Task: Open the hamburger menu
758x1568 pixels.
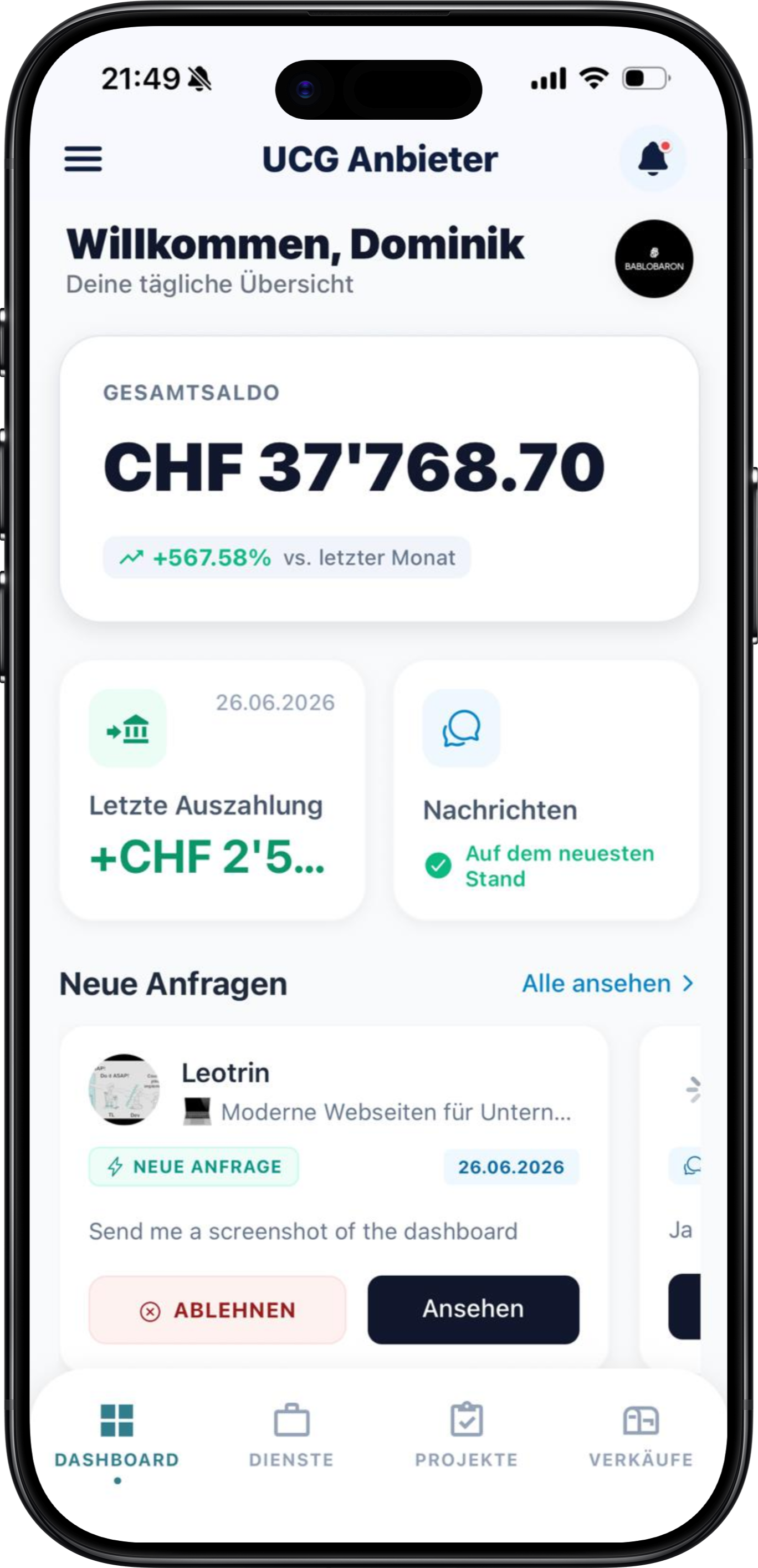Action: tap(83, 159)
